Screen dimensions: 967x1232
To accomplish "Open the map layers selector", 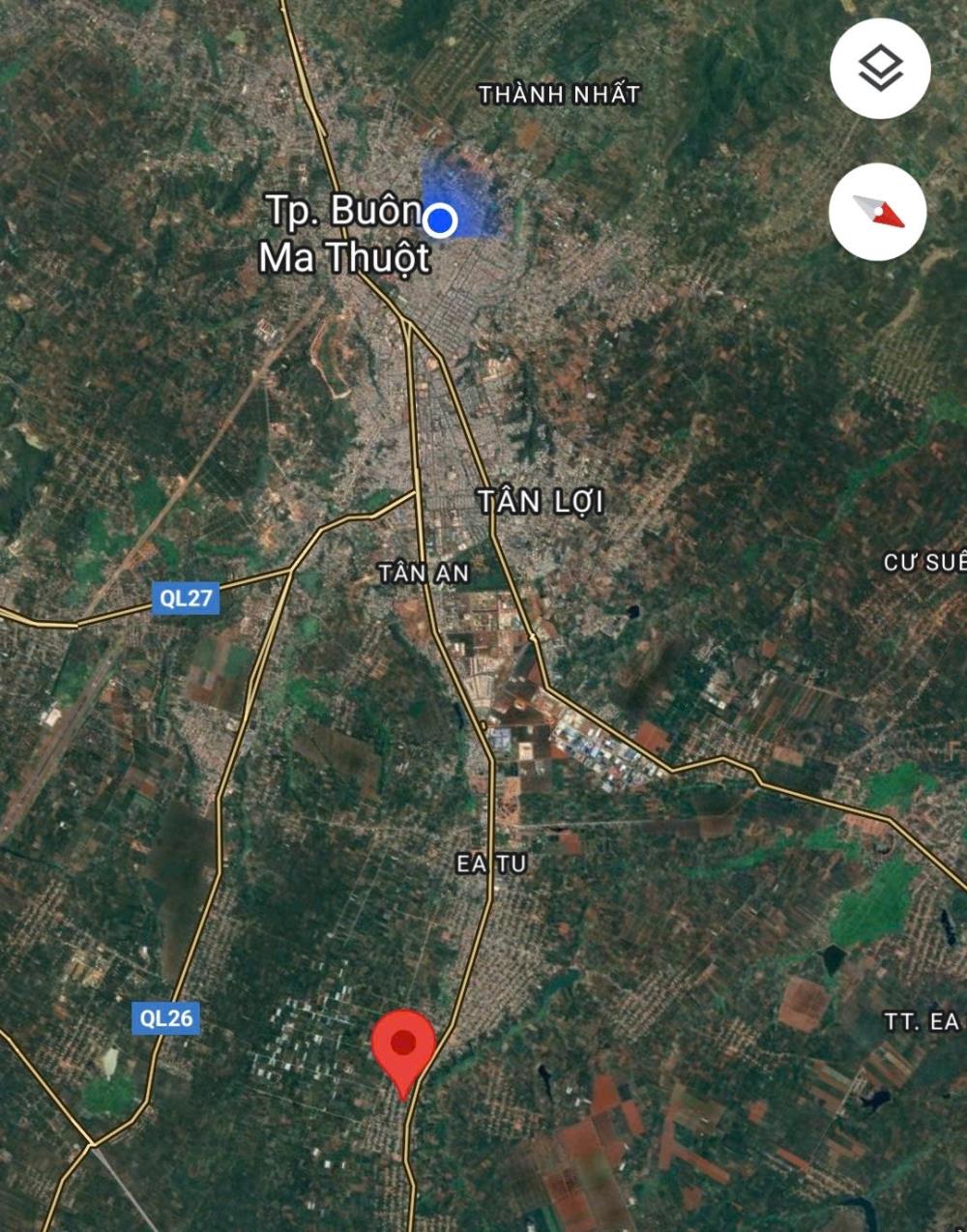I will (880, 69).
